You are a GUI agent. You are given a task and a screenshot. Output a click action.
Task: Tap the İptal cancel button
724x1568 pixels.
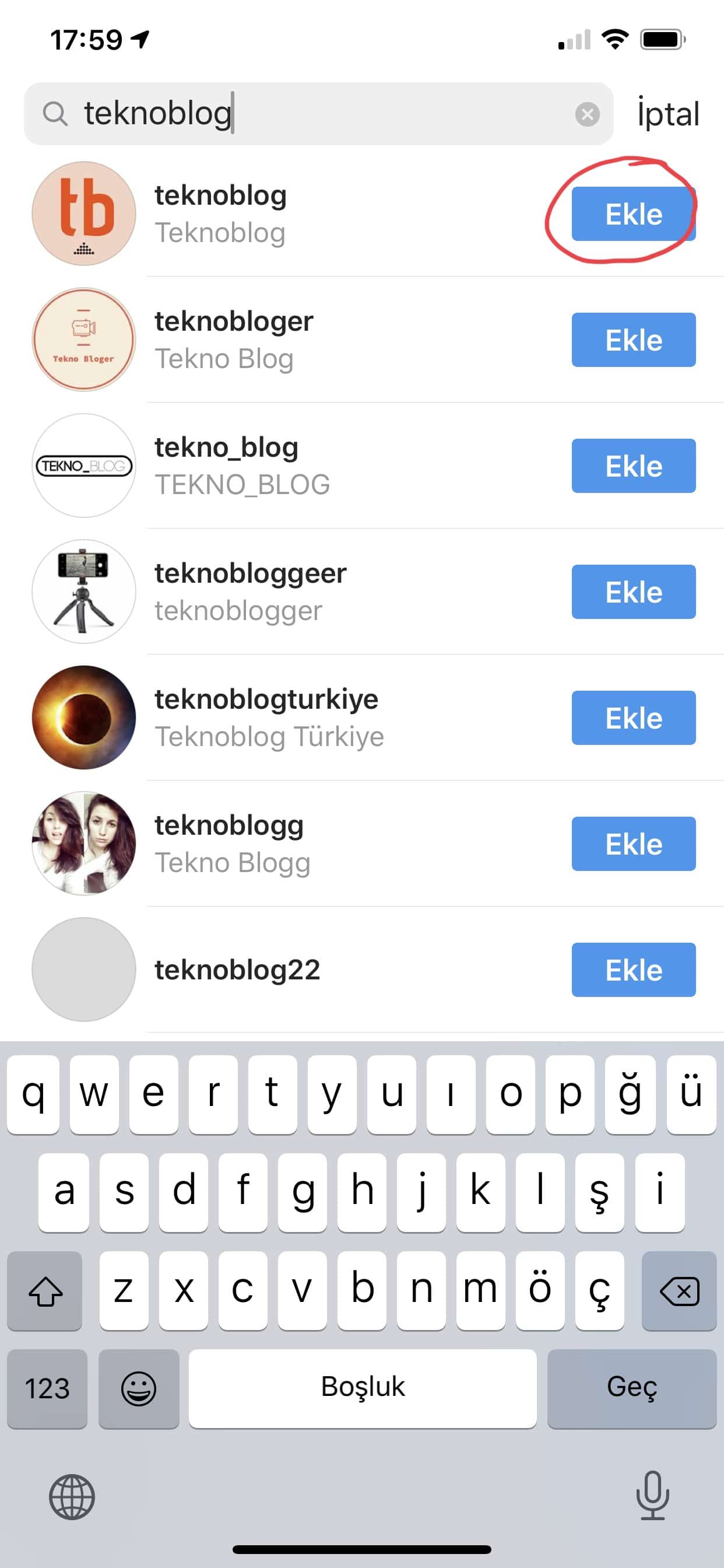(668, 114)
